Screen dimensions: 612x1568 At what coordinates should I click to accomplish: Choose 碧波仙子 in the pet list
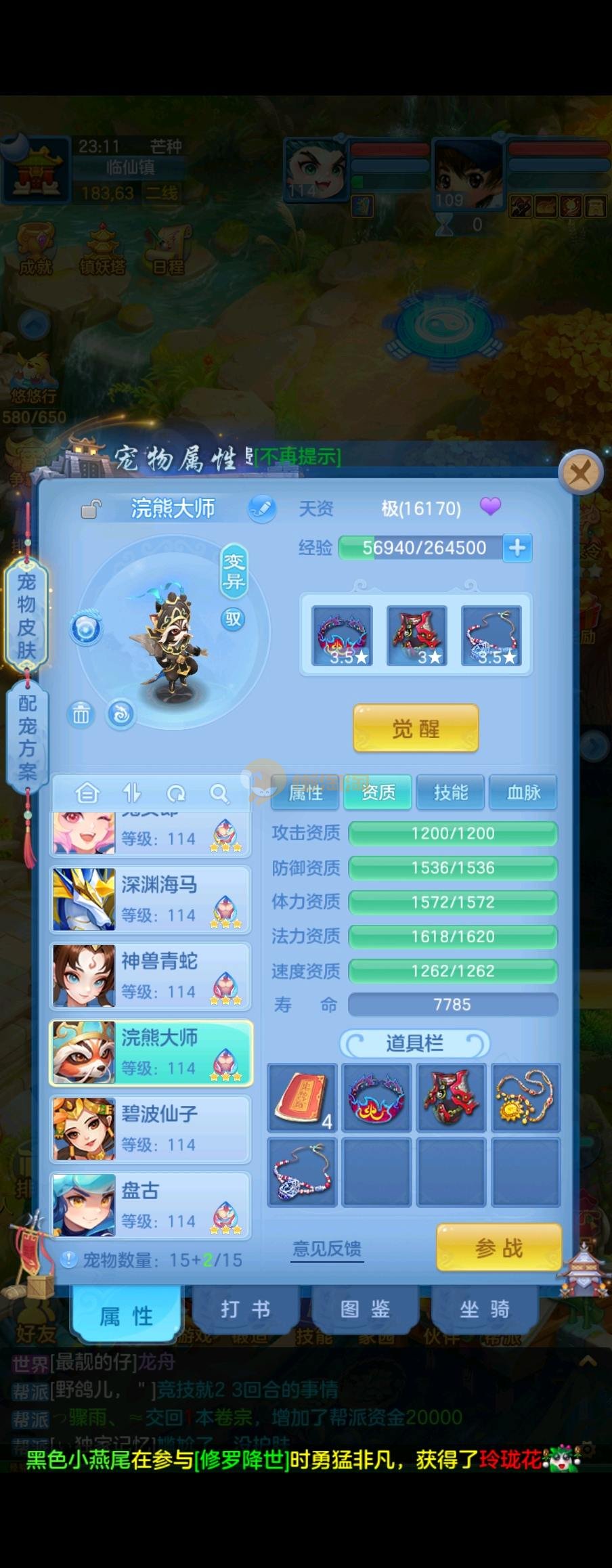pos(150,1129)
